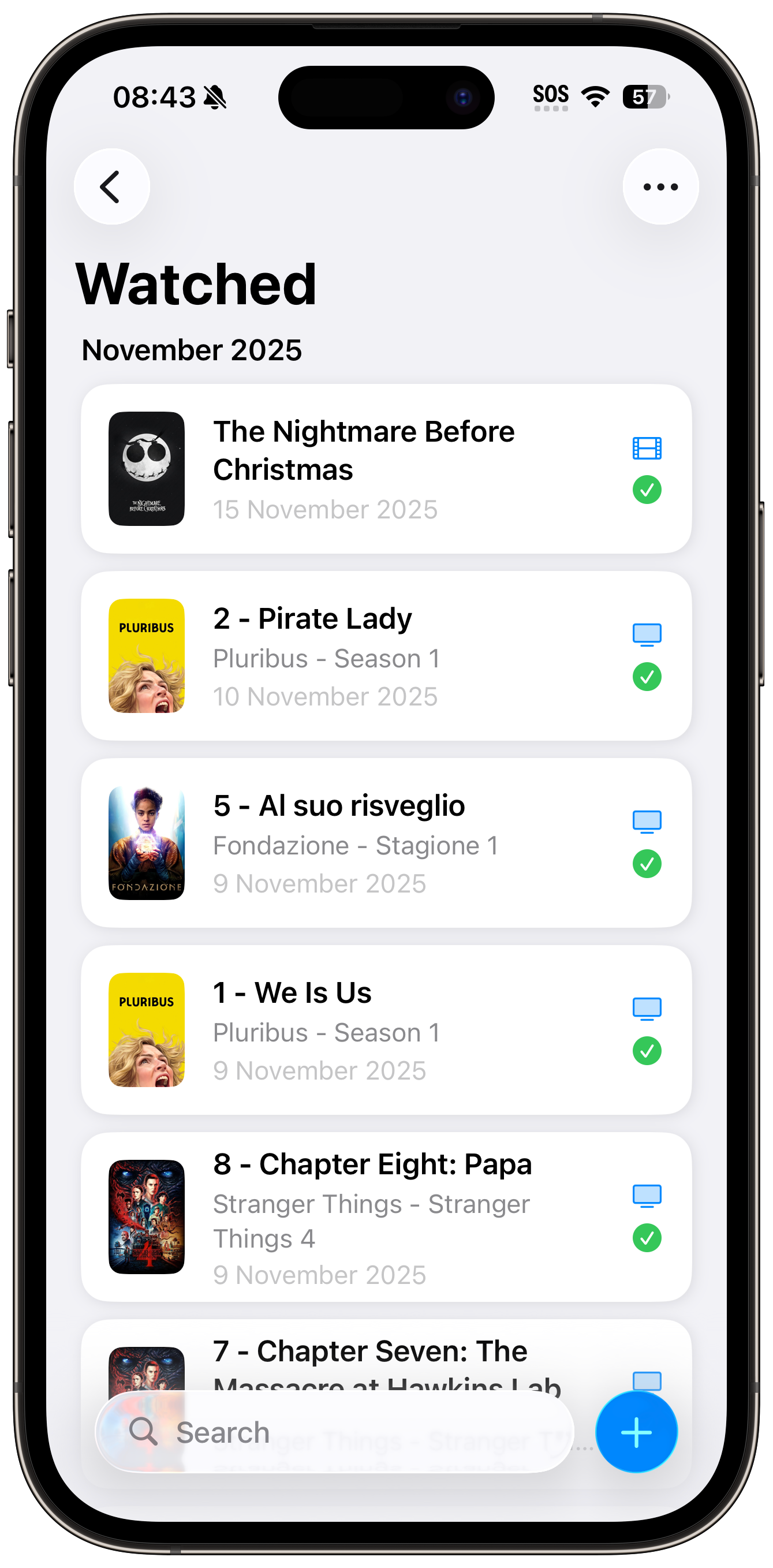Open the 2 - Pirate Lady episode
773x1568 pixels.
click(363, 656)
